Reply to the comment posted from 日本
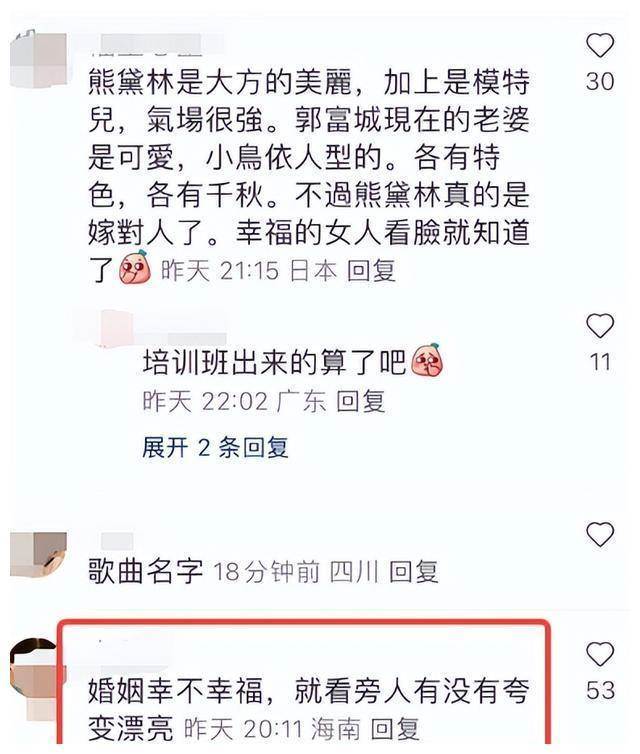The height and width of the screenshot is (754, 640). (371, 270)
